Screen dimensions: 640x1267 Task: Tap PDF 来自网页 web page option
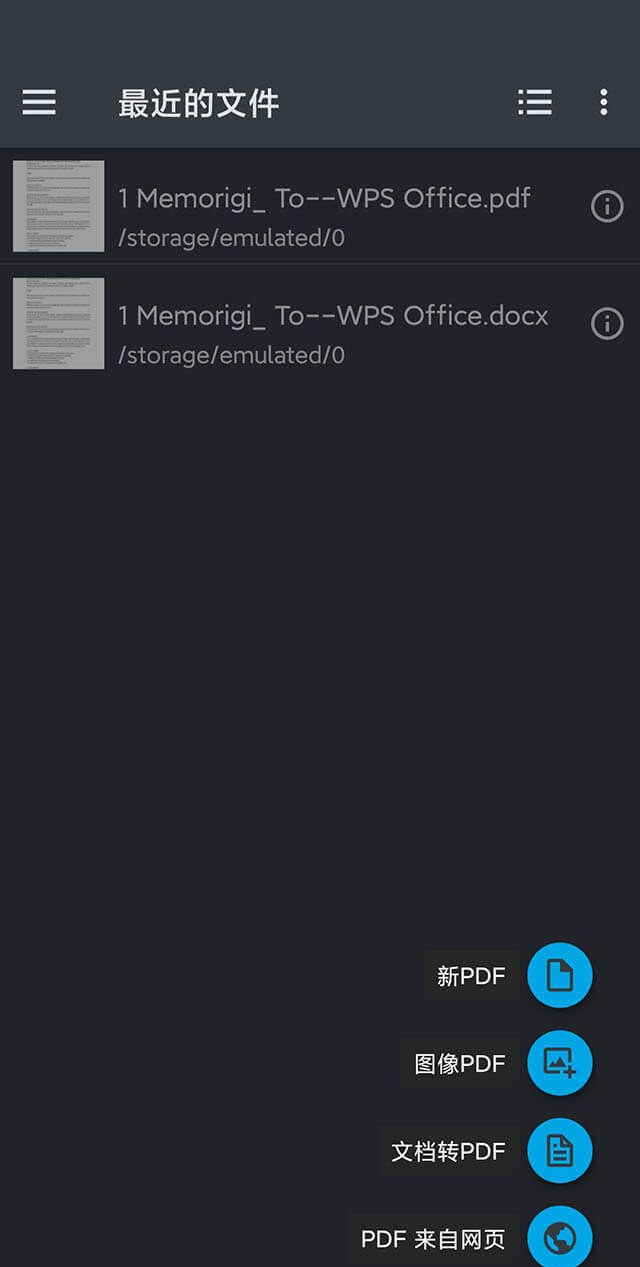point(560,1238)
